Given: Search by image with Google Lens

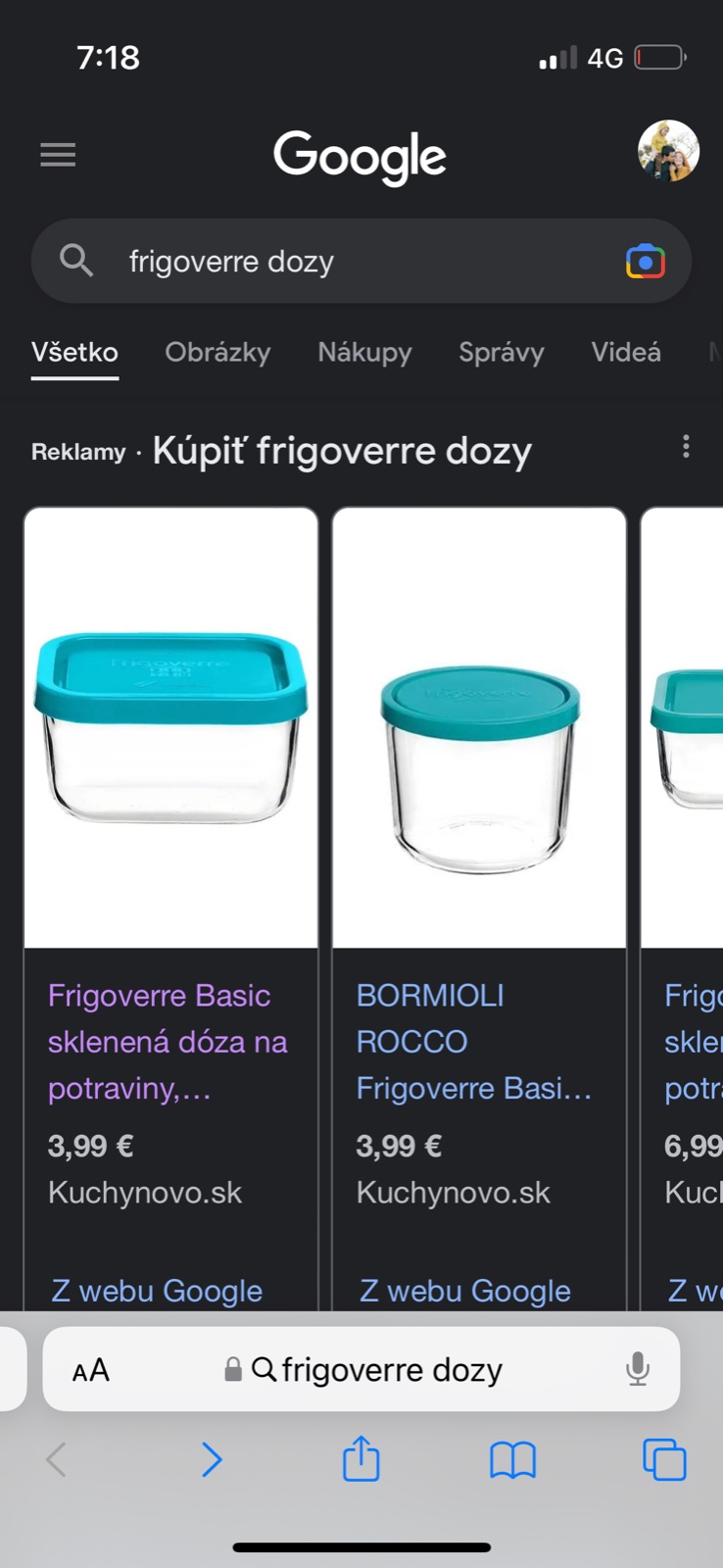Looking at the screenshot, I should tap(646, 262).
